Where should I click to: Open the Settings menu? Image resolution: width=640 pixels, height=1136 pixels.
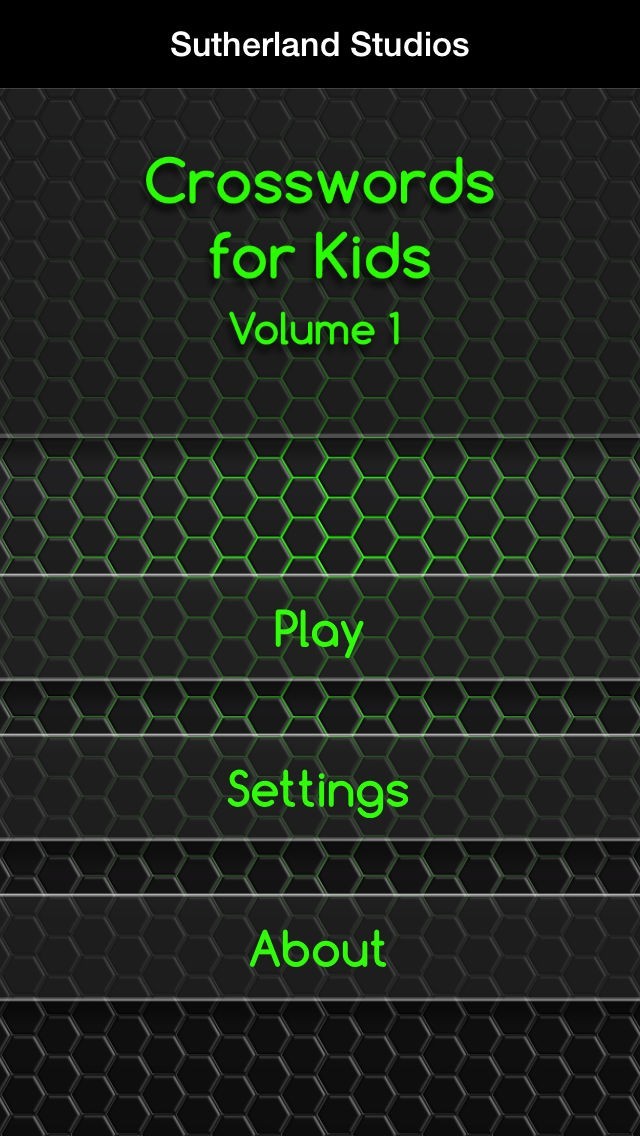tap(320, 788)
